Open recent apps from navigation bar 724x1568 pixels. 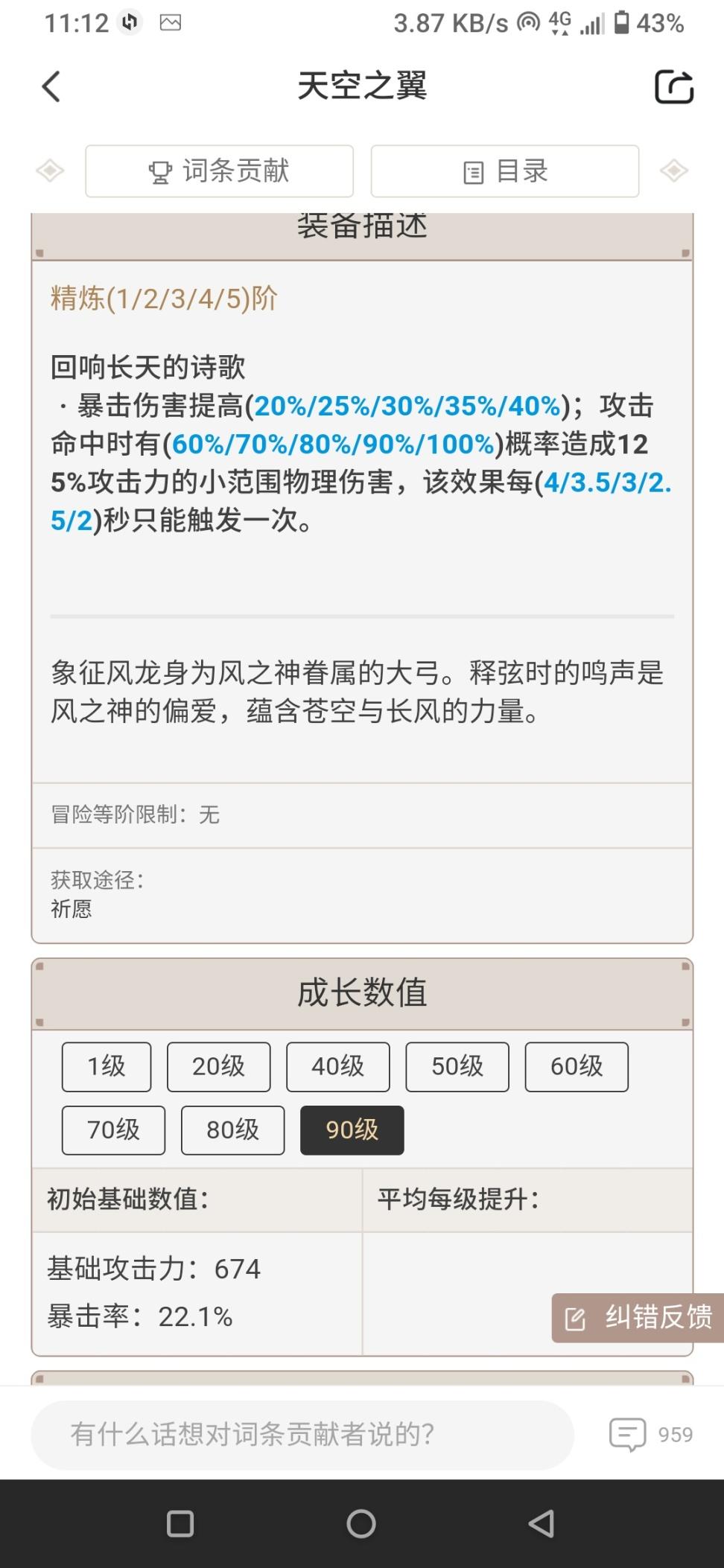tap(180, 1523)
